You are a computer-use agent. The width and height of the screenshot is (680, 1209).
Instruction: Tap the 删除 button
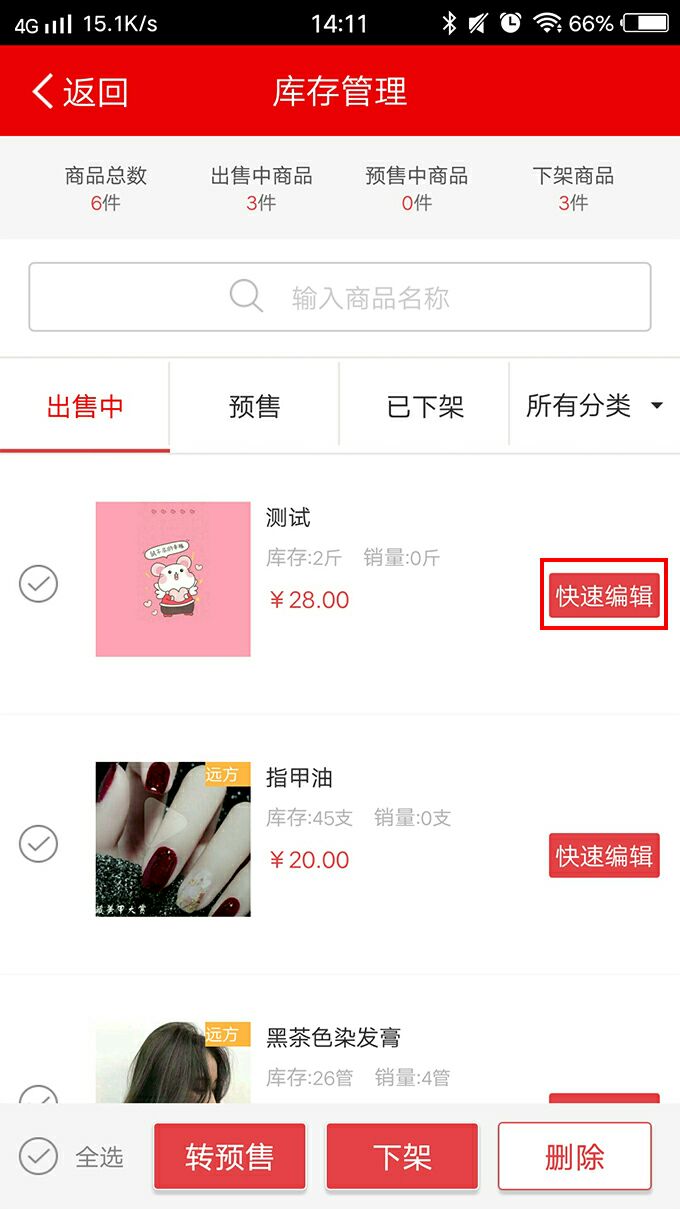point(574,1156)
